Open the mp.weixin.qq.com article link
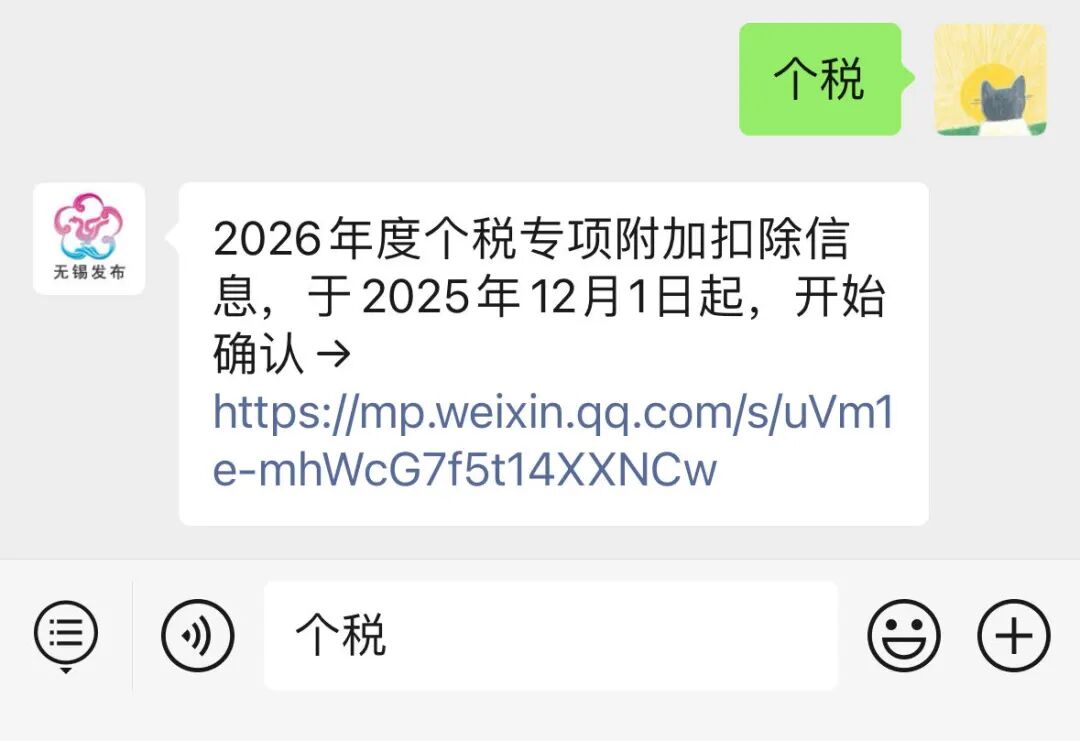Screen dimensions: 1080x741 click(552, 441)
